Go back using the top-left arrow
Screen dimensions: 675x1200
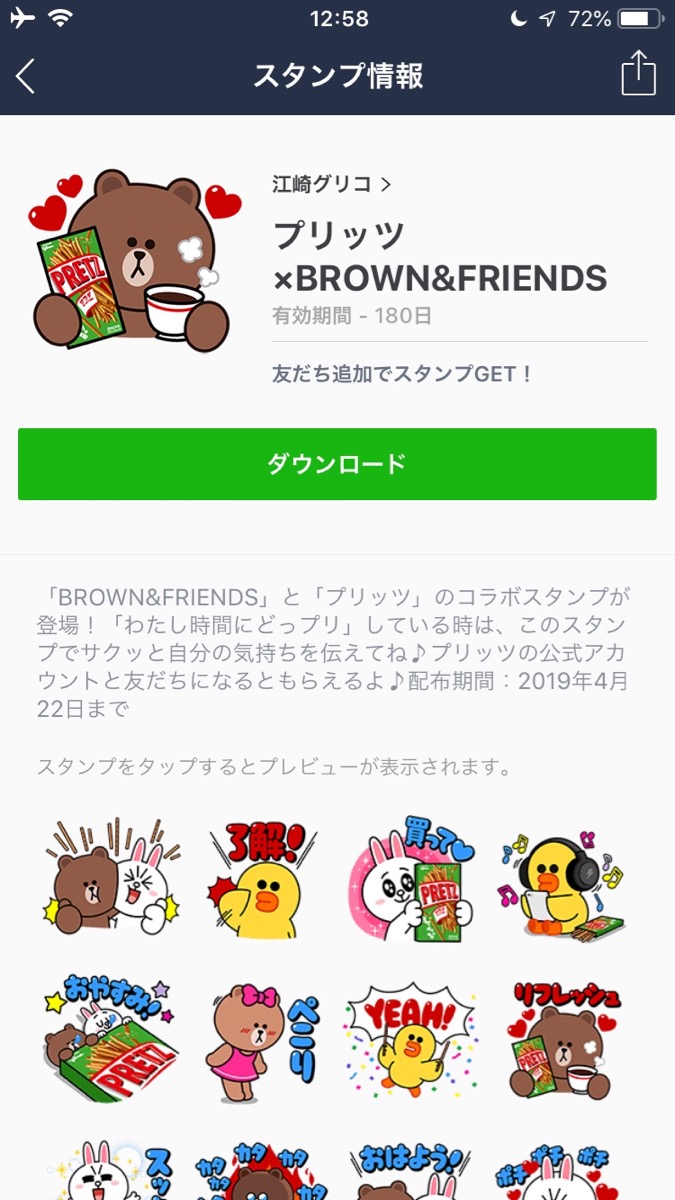coord(26,76)
